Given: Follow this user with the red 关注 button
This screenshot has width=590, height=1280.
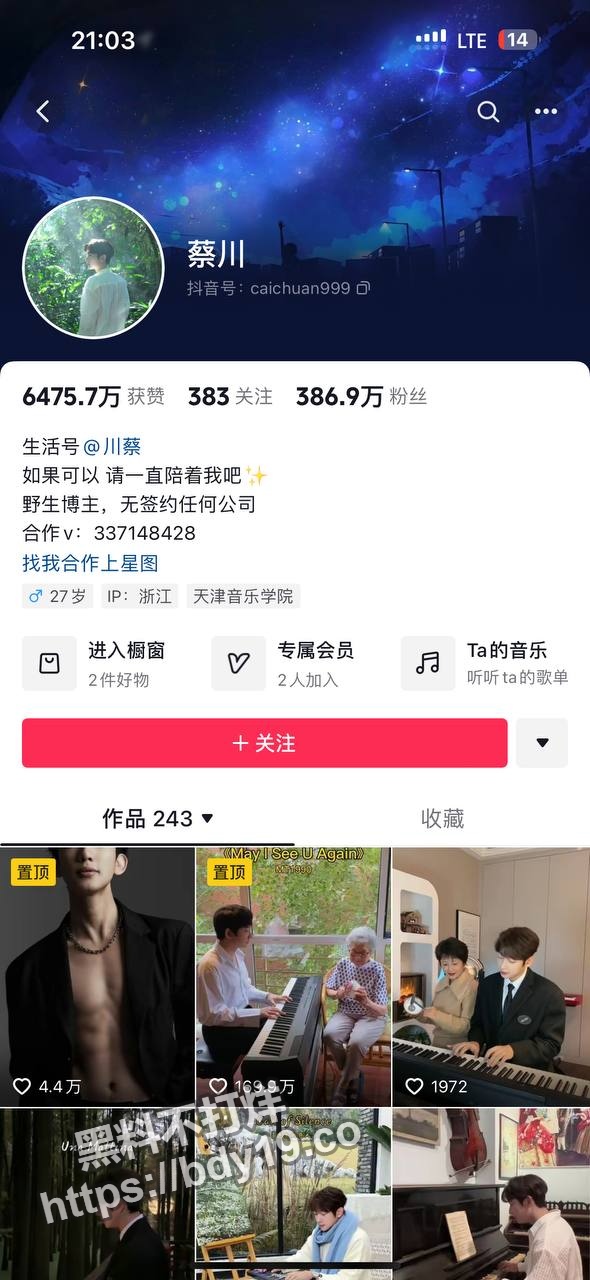Looking at the screenshot, I should [265, 743].
